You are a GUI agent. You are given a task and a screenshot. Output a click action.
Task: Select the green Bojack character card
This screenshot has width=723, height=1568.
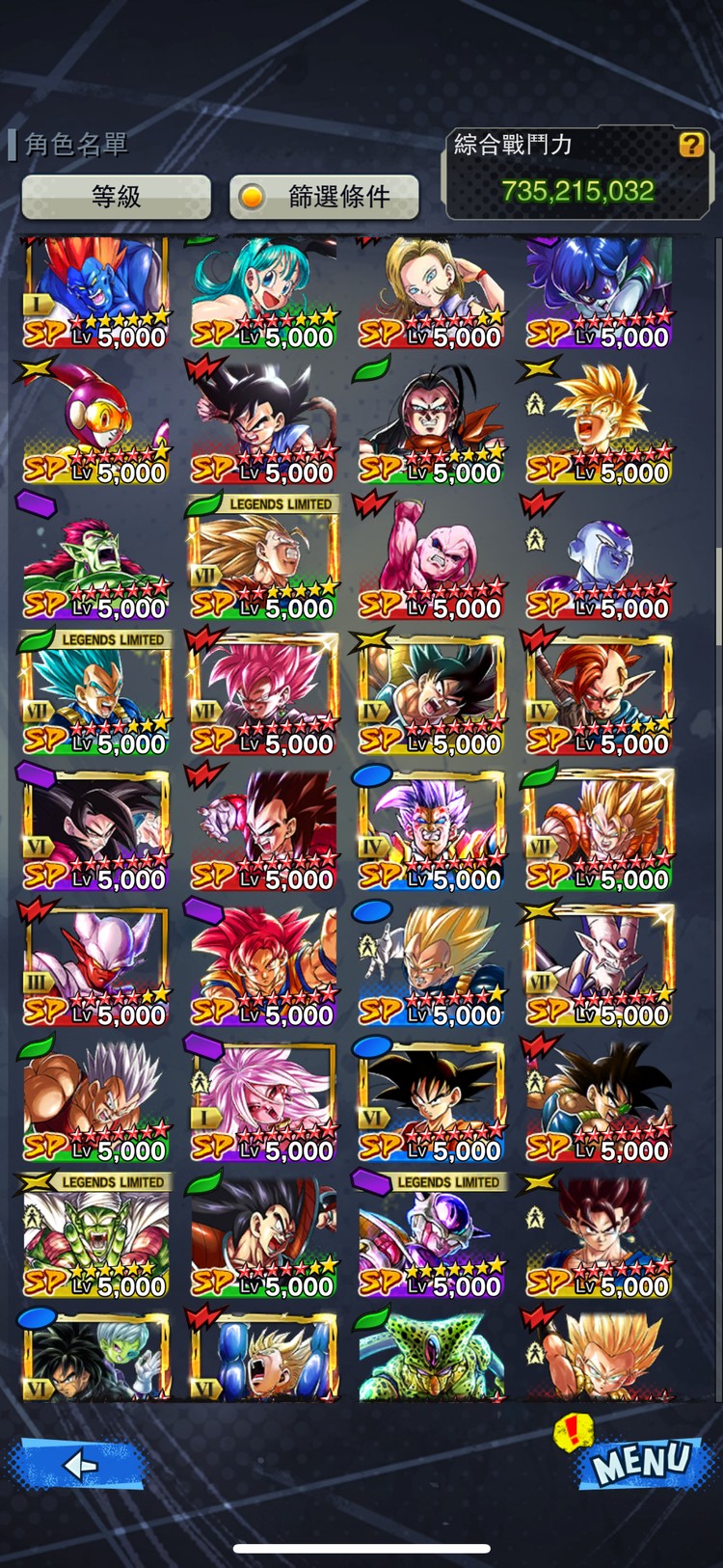coord(95,559)
